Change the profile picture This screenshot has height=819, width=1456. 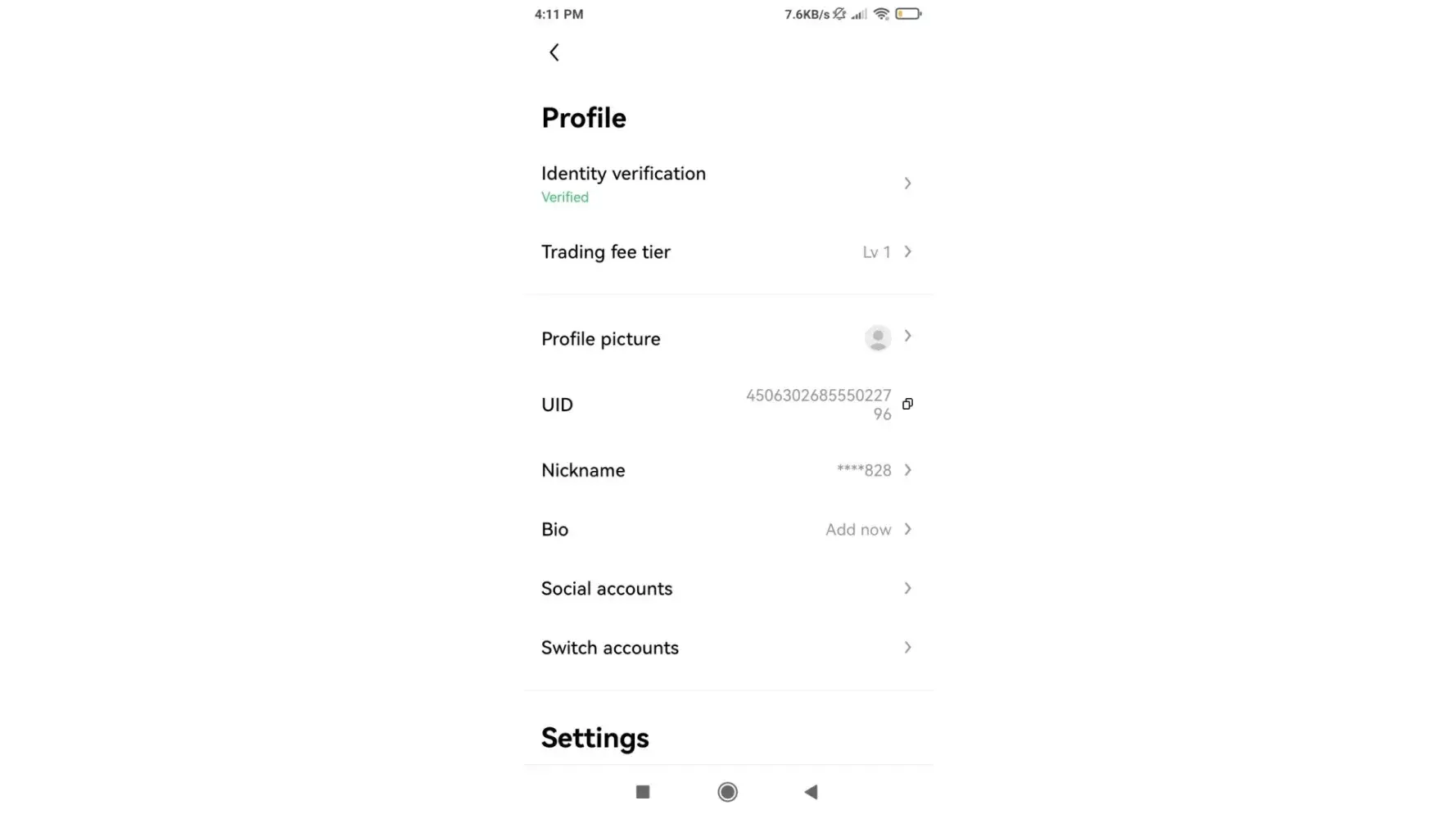727,338
